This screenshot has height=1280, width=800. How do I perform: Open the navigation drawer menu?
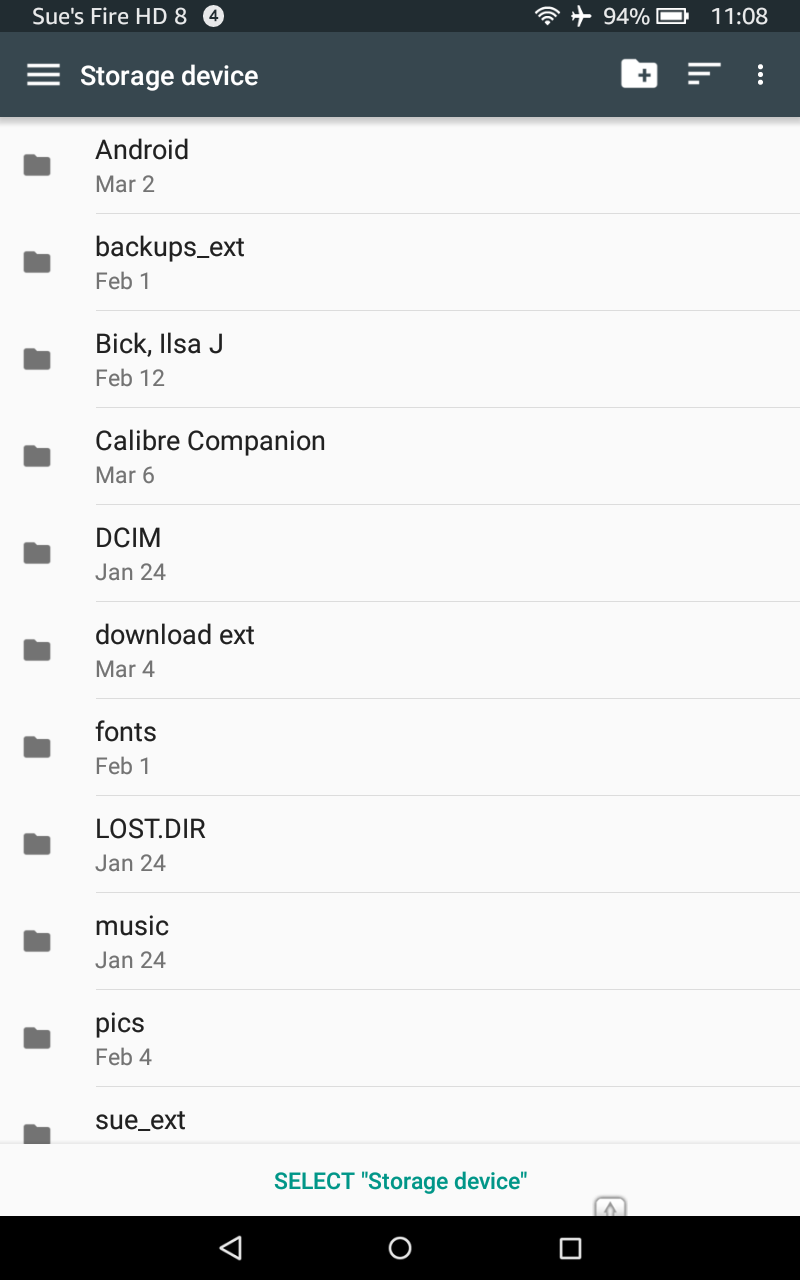[x=43, y=76]
